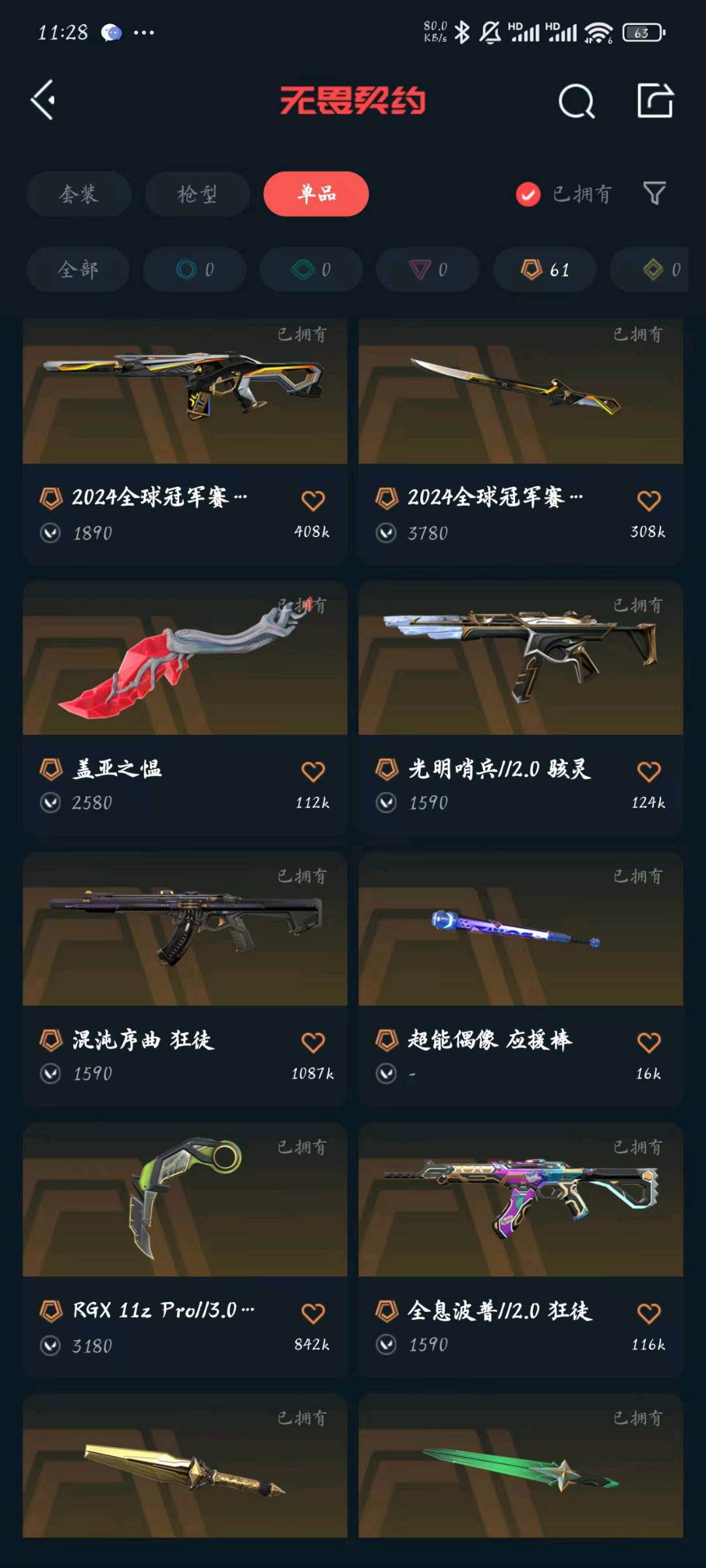Image resolution: width=706 pixels, height=1568 pixels.
Task: Open the search icon in the header
Action: point(576,101)
